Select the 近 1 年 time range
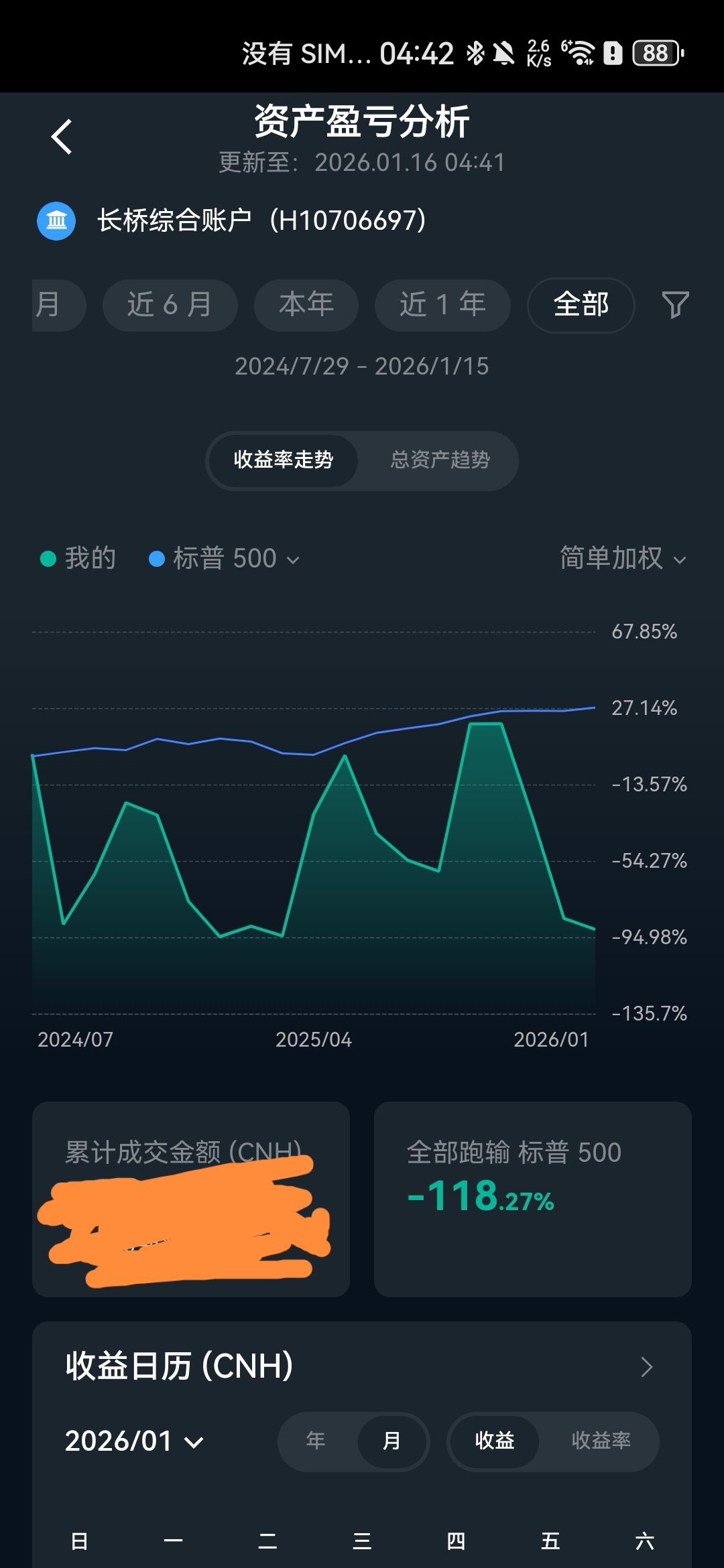The image size is (724, 1568). 442,305
